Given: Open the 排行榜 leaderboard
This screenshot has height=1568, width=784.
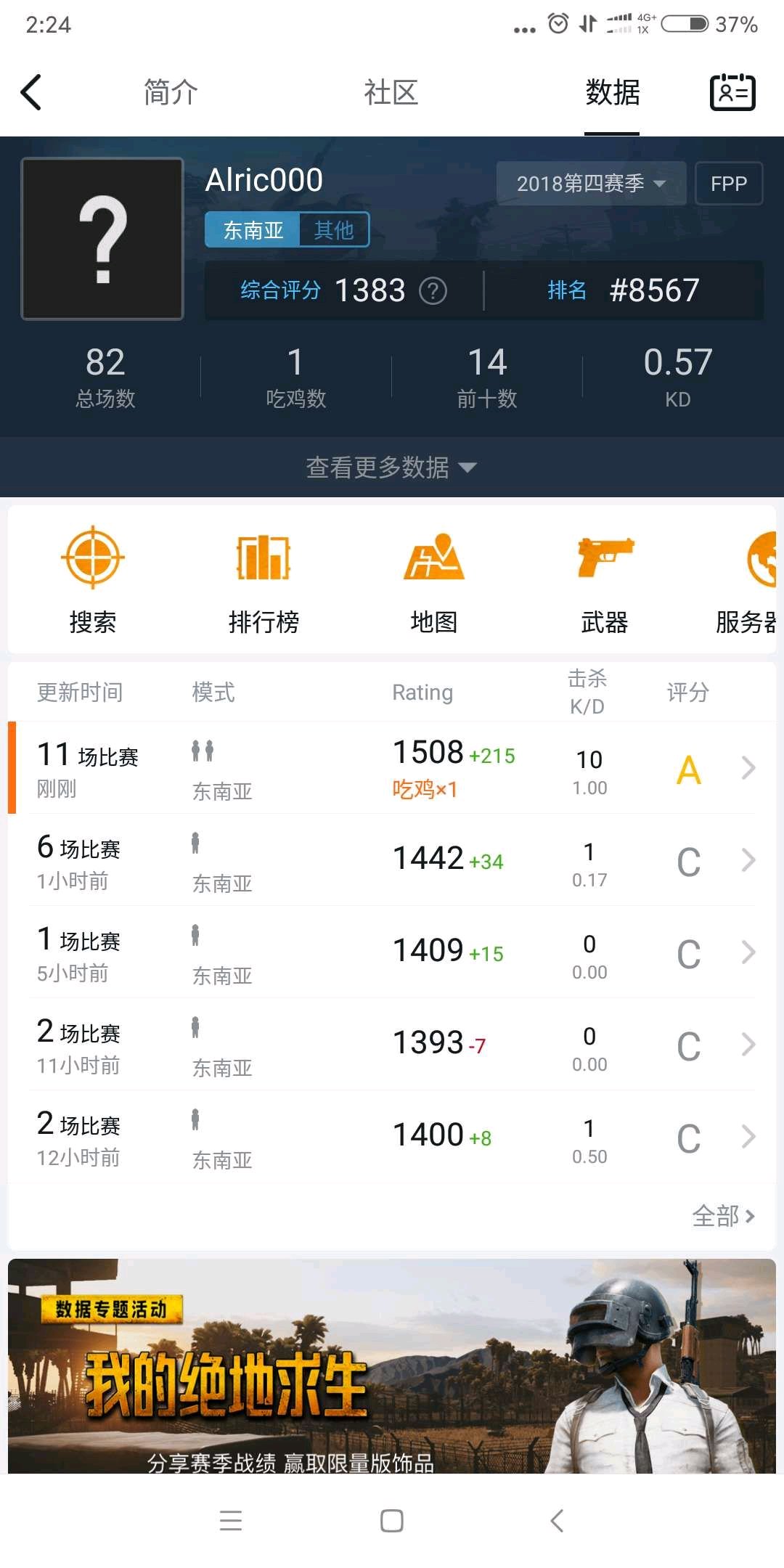Looking at the screenshot, I should tap(264, 580).
